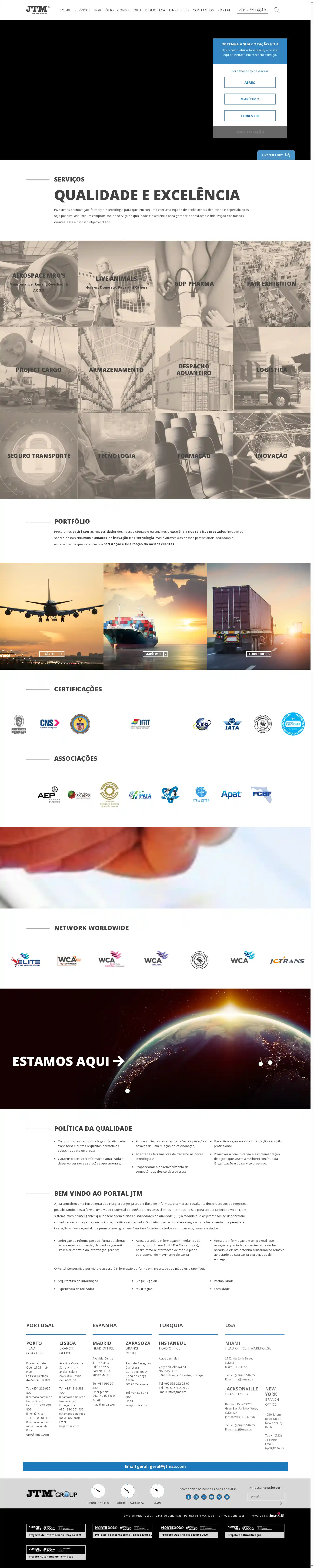
Task: Enter email in the newsletter field
Action: click(x=265, y=1496)
